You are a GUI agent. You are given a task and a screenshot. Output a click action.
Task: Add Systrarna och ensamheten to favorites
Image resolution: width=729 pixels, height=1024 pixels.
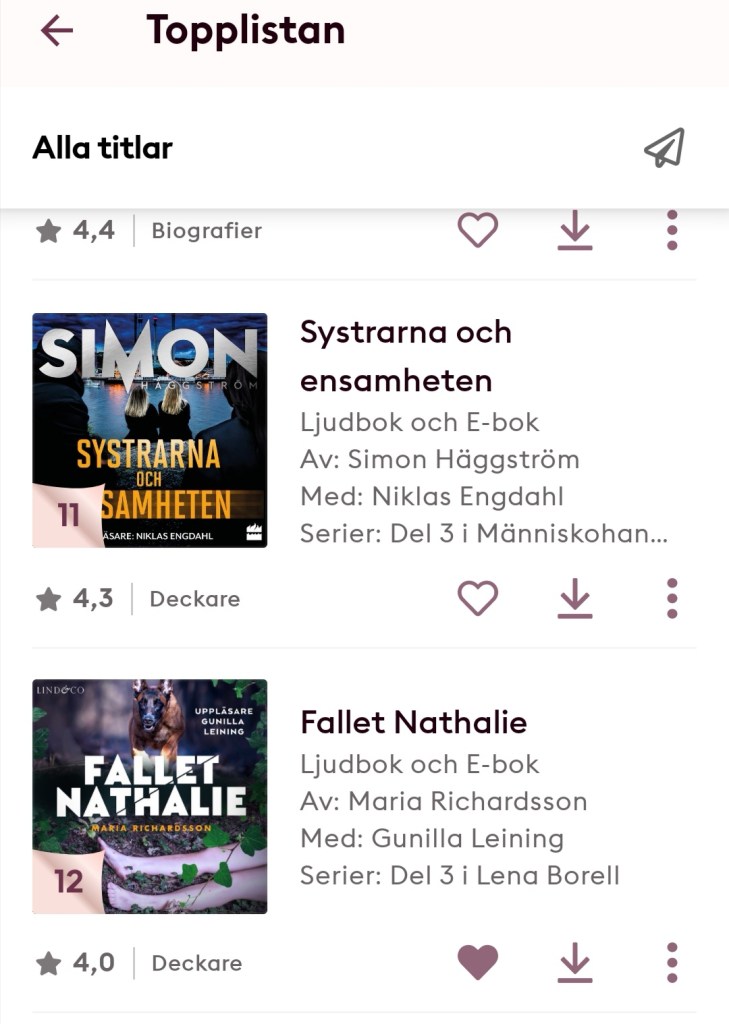pos(477,599)
